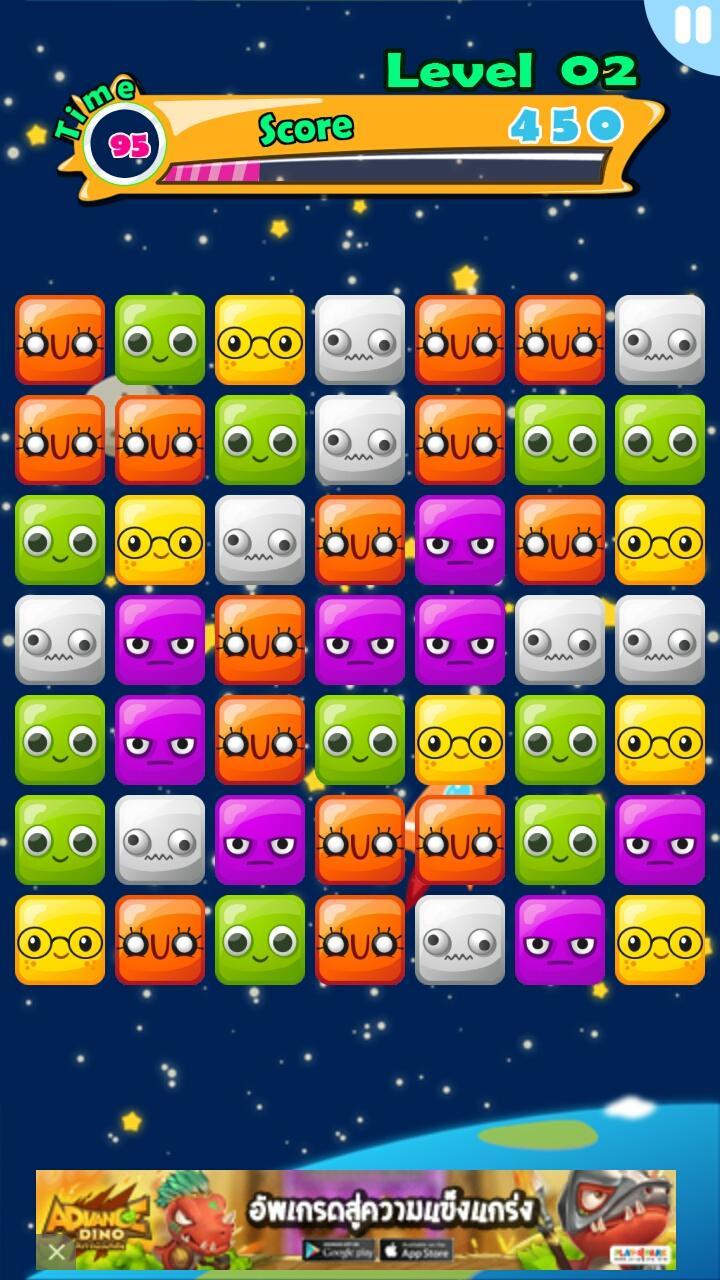This screenshot has width=720, height=1280.
Task: Pause the game
Action: click(692, 25)
